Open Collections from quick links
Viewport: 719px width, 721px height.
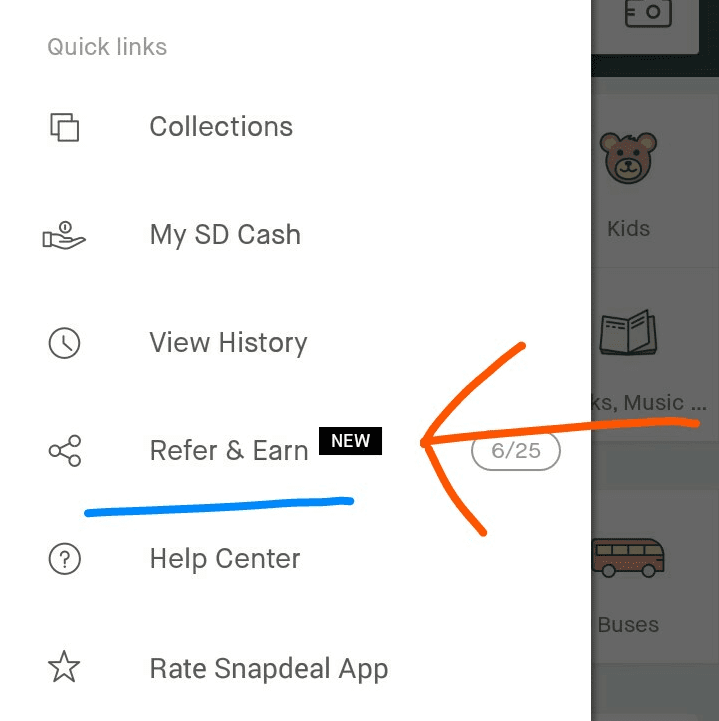pos(221,127)
